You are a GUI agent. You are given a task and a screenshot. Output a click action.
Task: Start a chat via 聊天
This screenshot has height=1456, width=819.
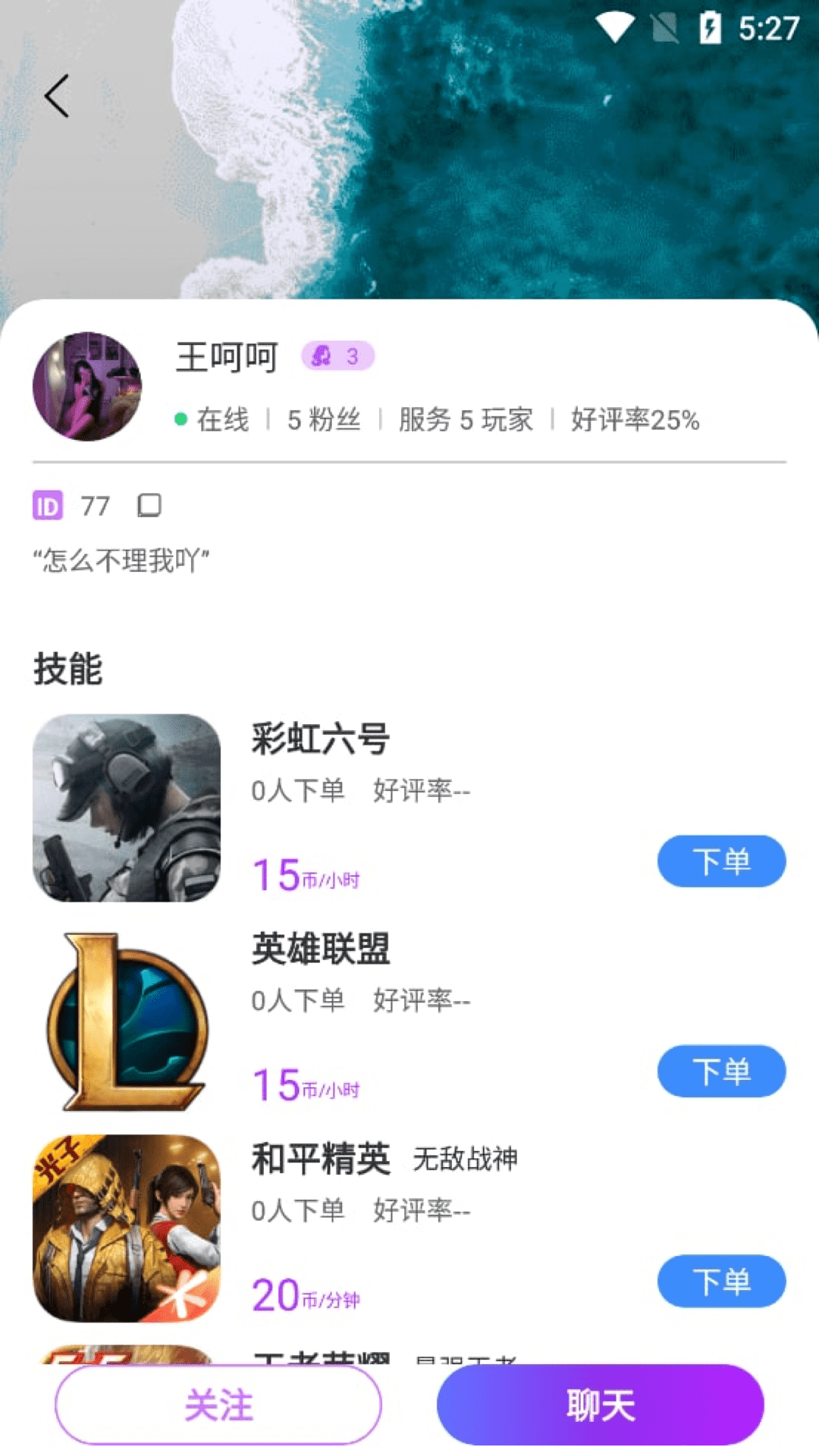(600, 1405)
